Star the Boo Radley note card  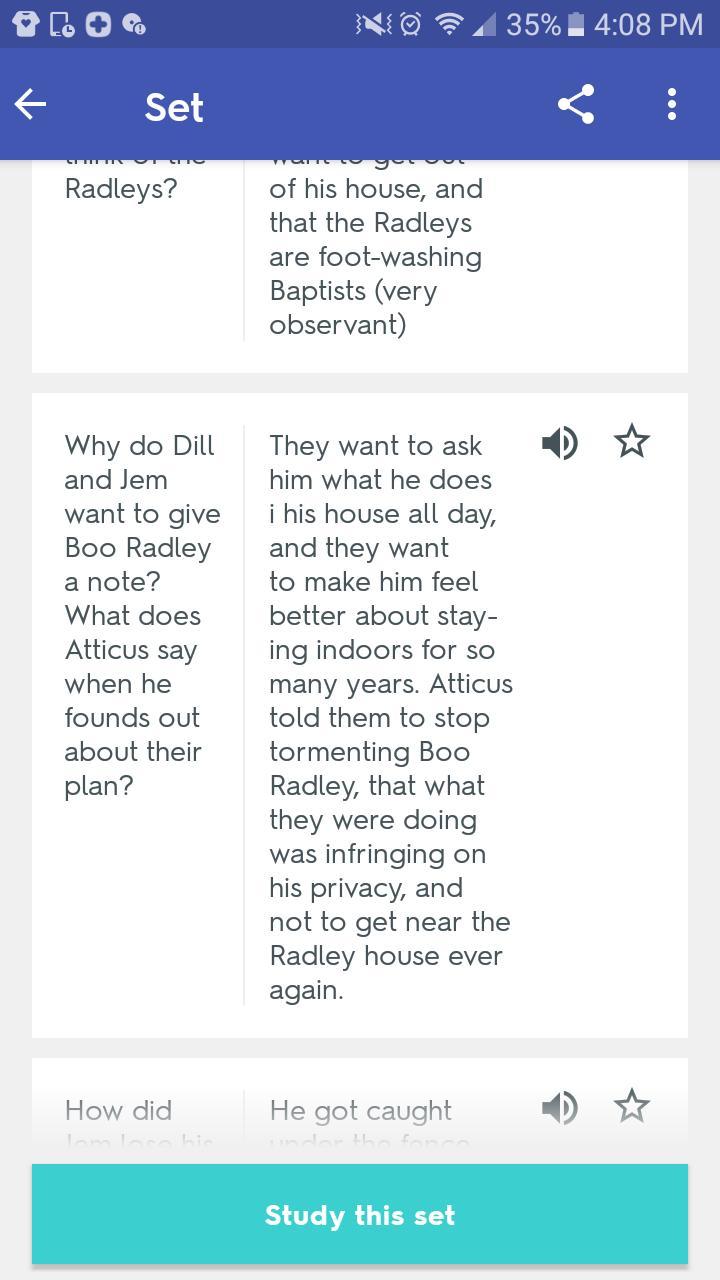tap(631, 441)
